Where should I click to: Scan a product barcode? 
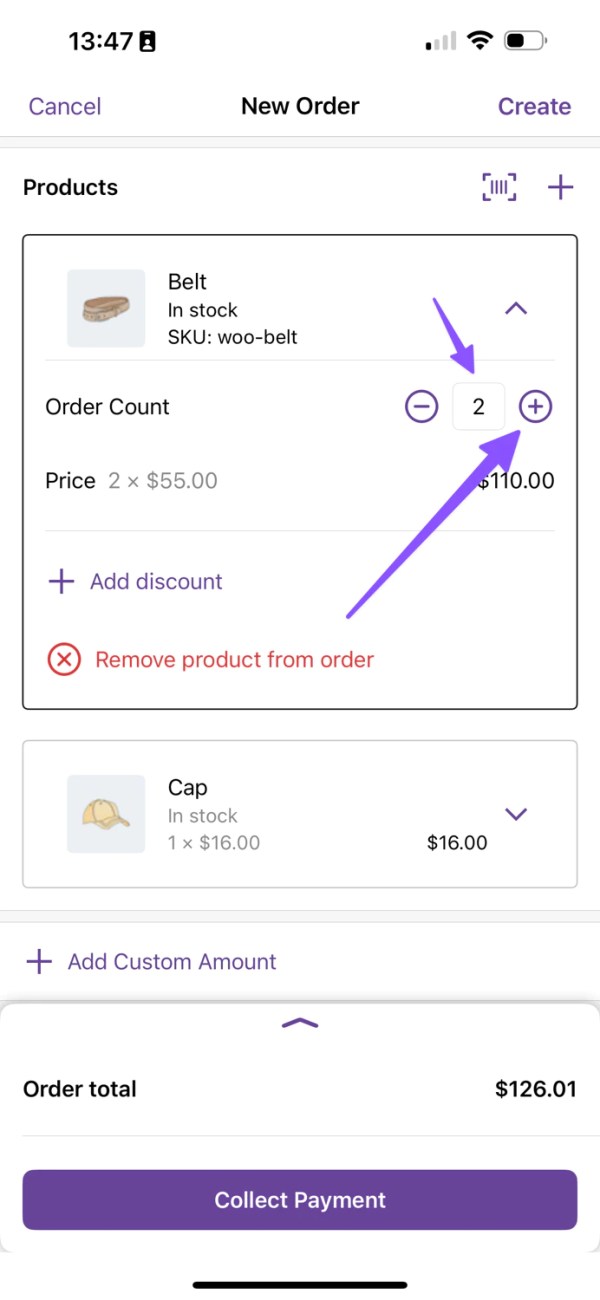(499, 187)
